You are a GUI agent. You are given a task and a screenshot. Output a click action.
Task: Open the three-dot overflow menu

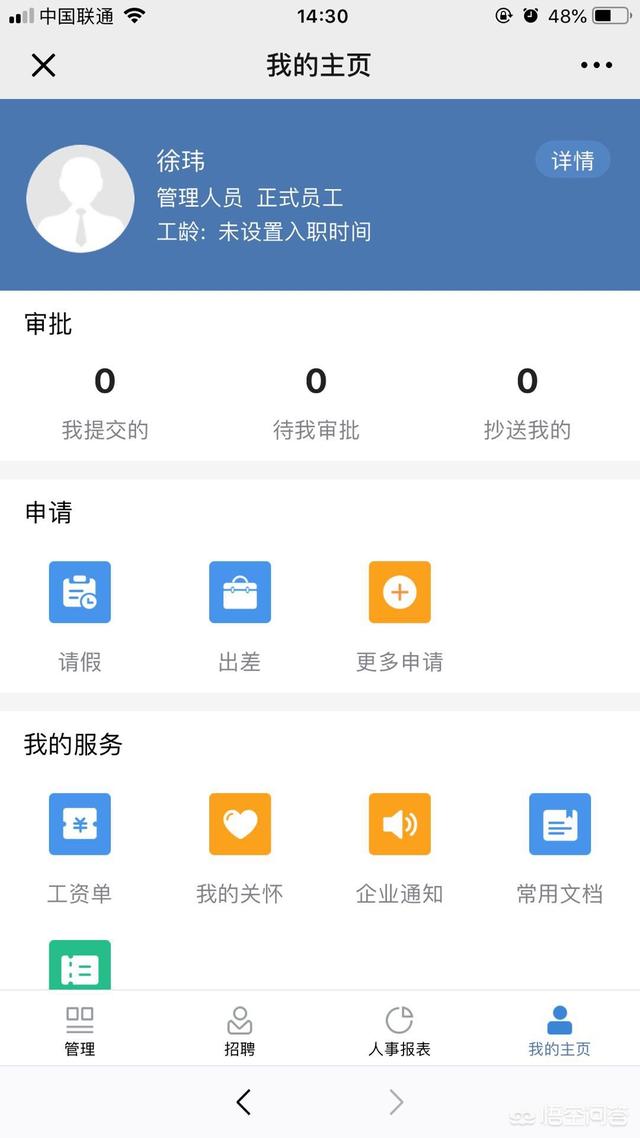(x=596, y=65)
